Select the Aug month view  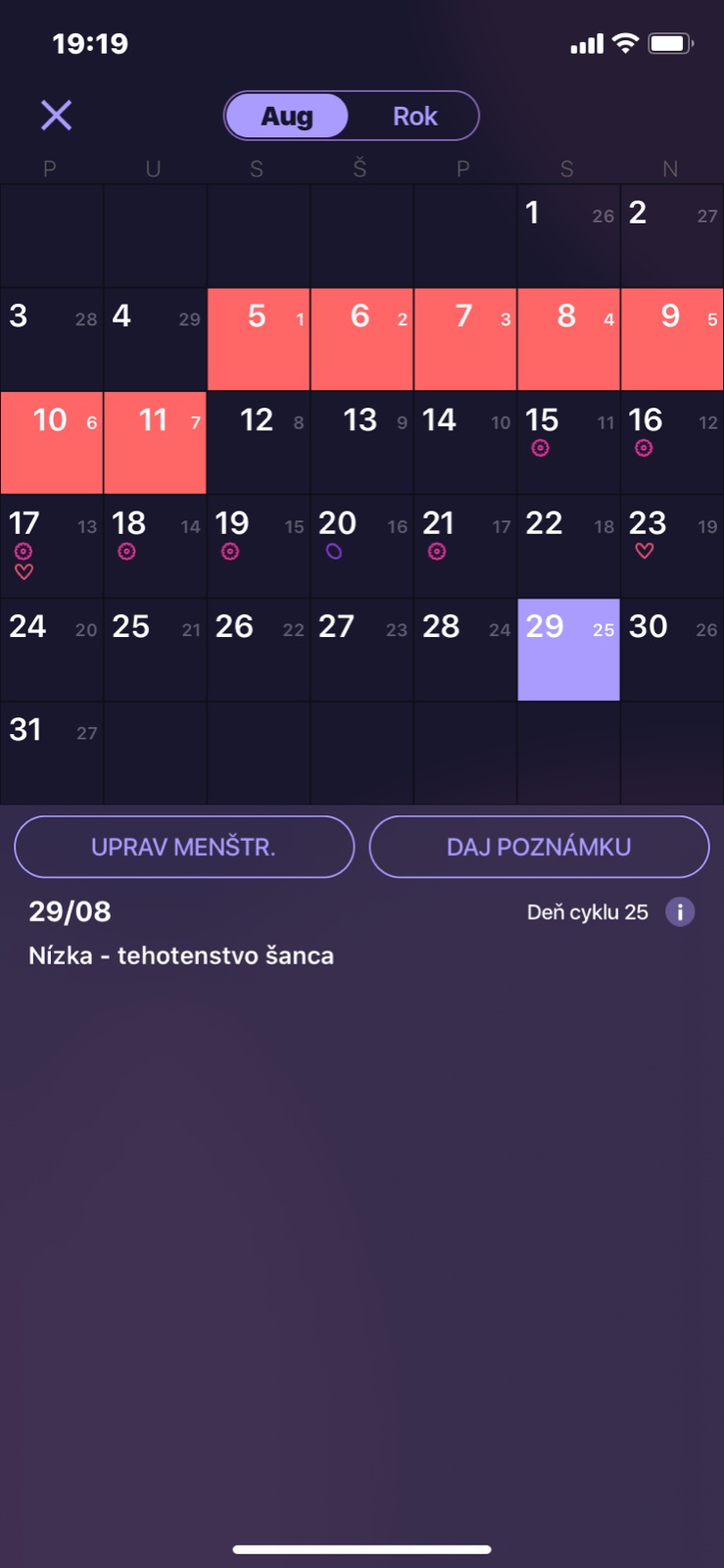tap(286, 117)
